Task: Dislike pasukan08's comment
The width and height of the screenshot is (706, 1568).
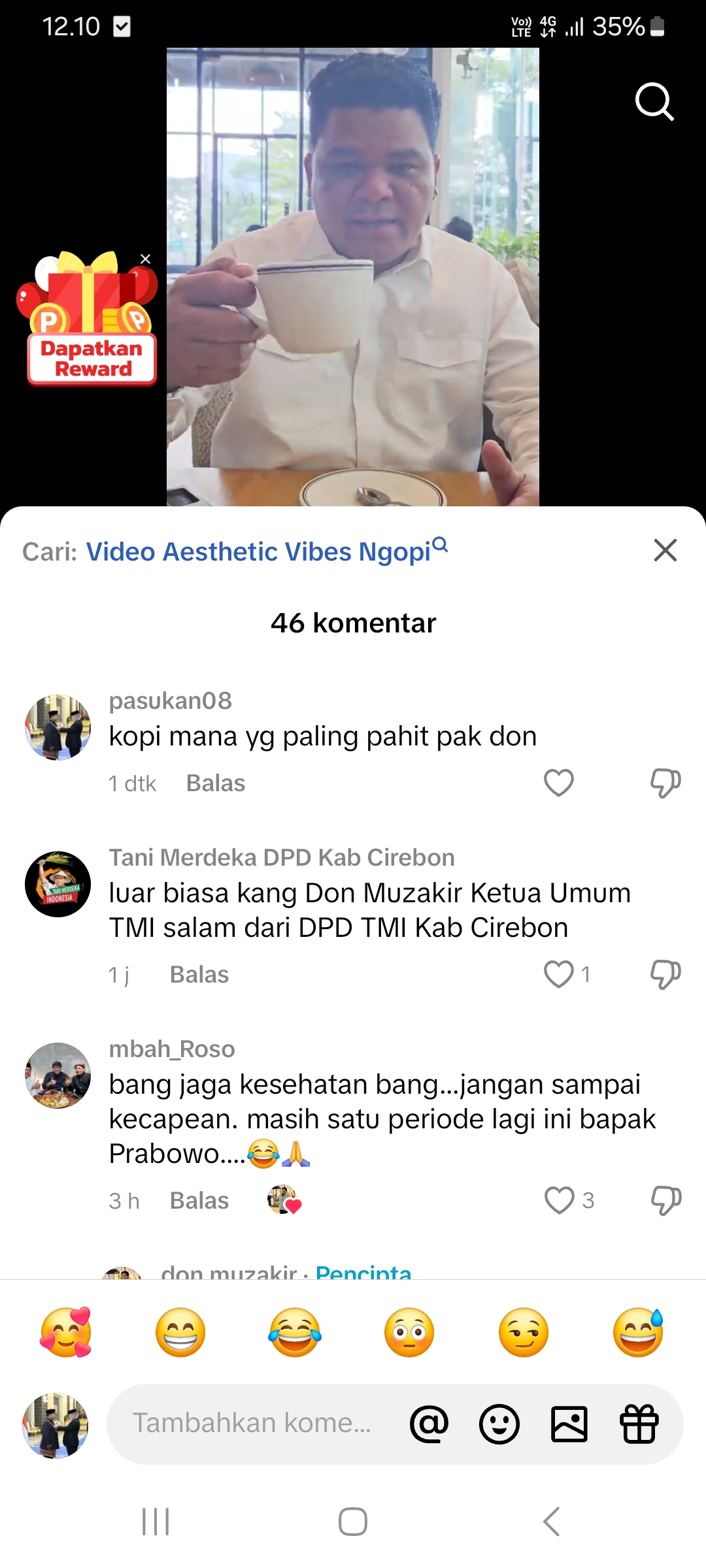Action: tap(665, 783)
